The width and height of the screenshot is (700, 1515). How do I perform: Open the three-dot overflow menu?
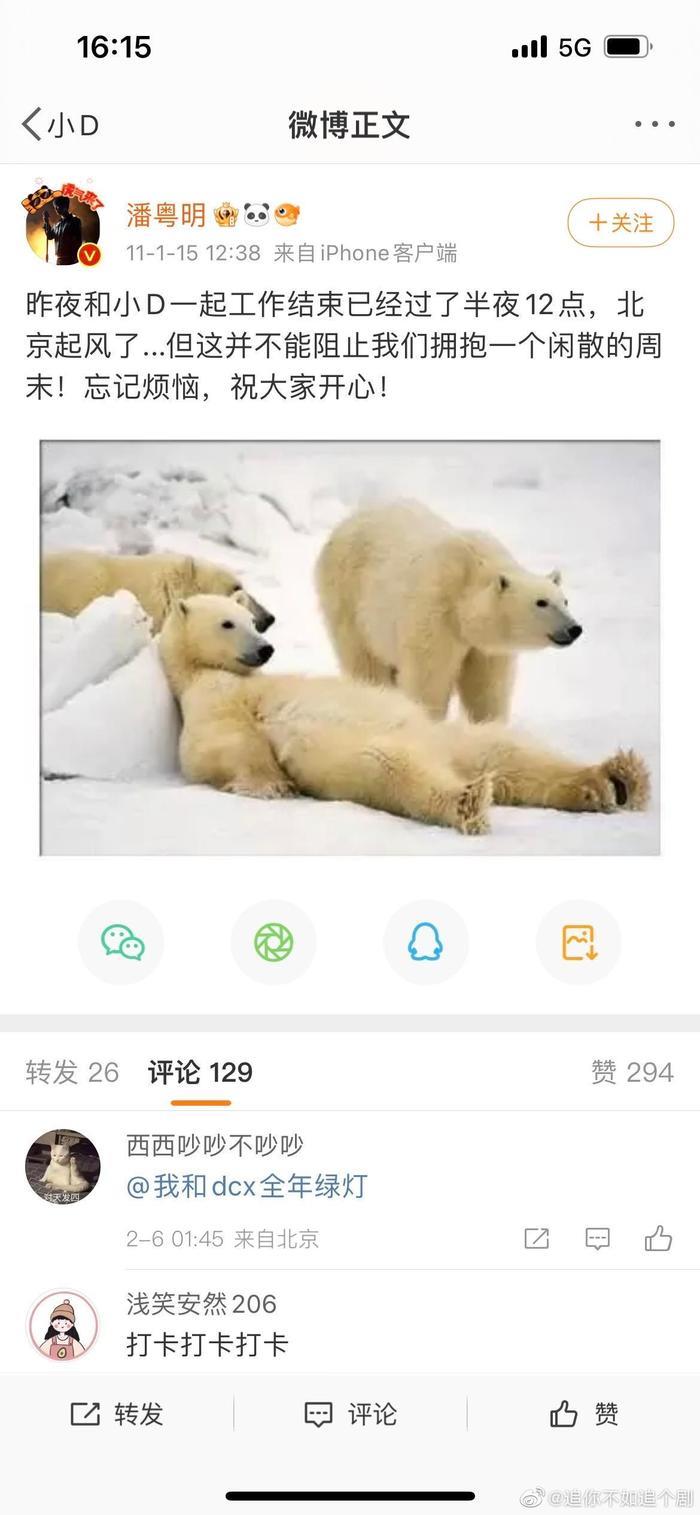coord(654,125)
